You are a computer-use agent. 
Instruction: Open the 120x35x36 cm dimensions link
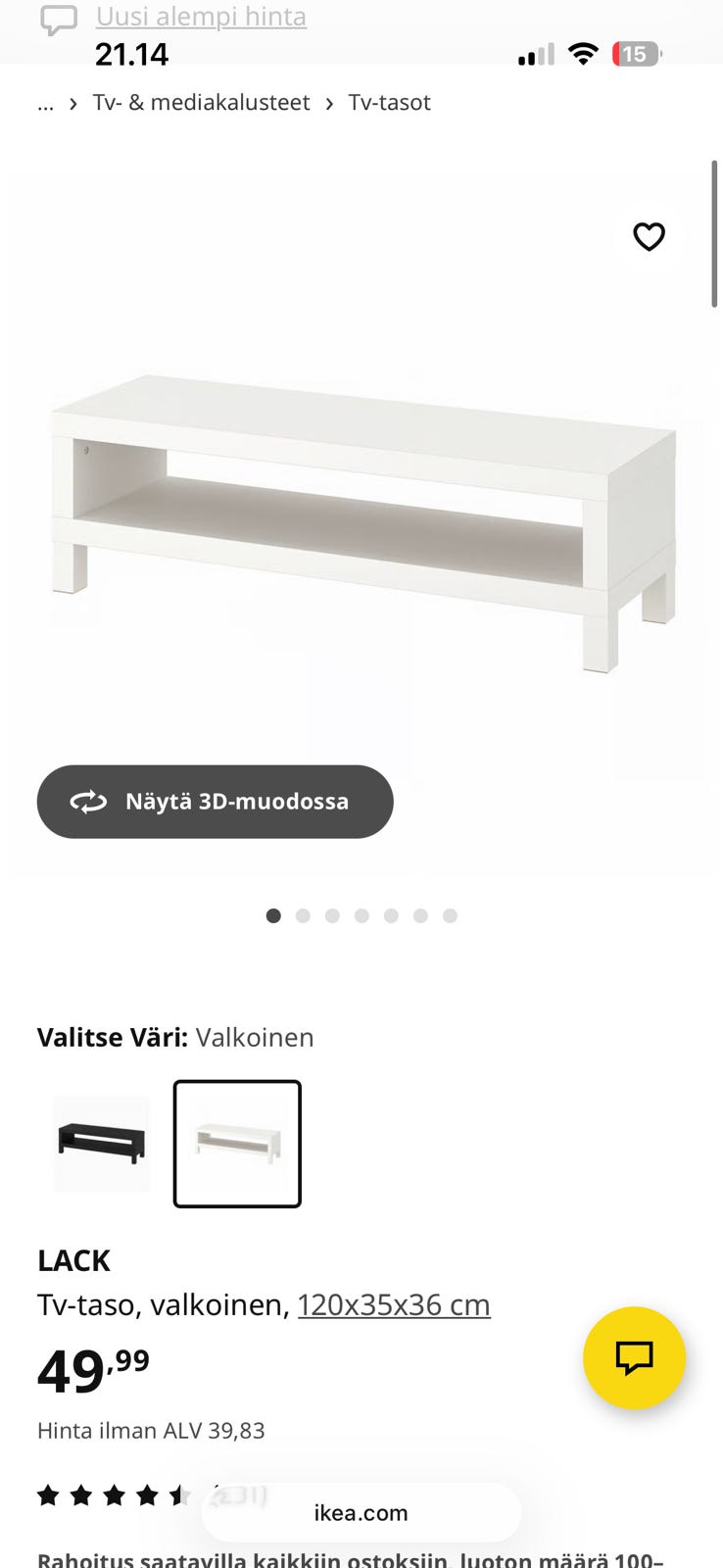click(394, 1305)
